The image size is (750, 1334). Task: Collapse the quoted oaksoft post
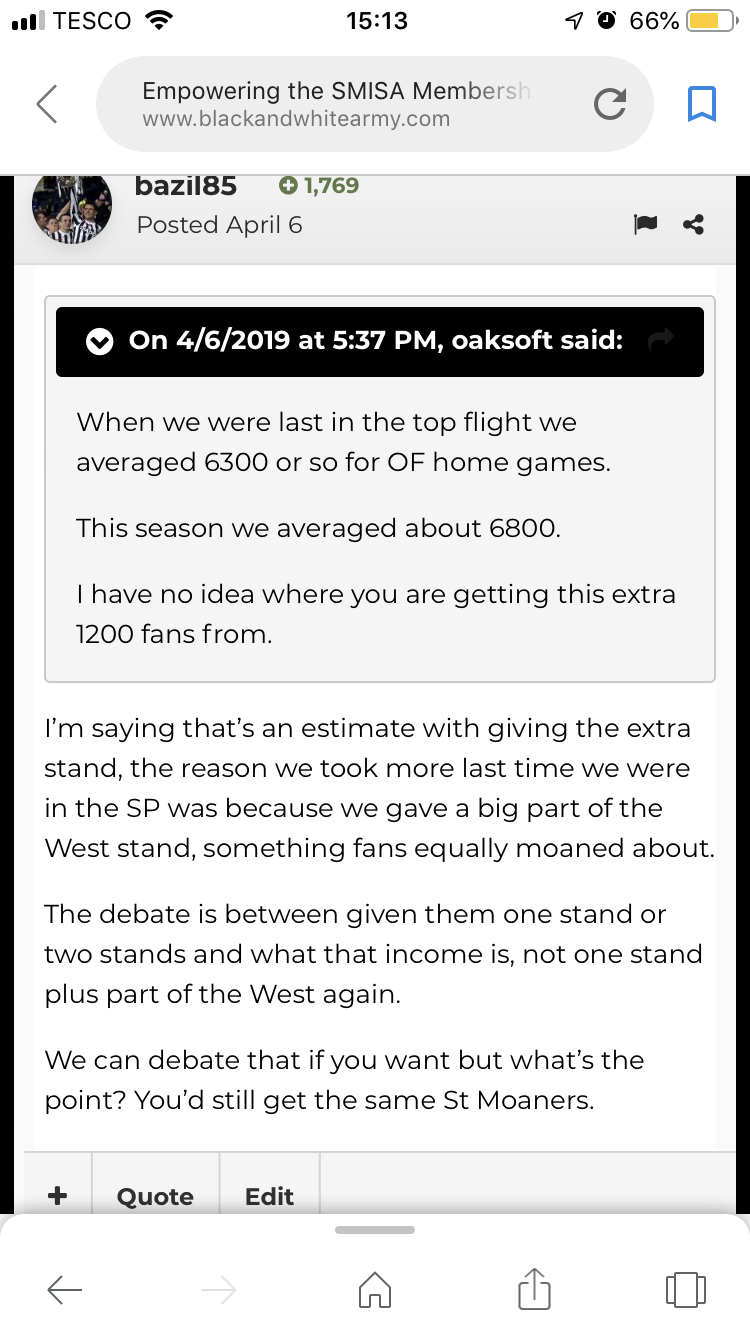point(99,342)
